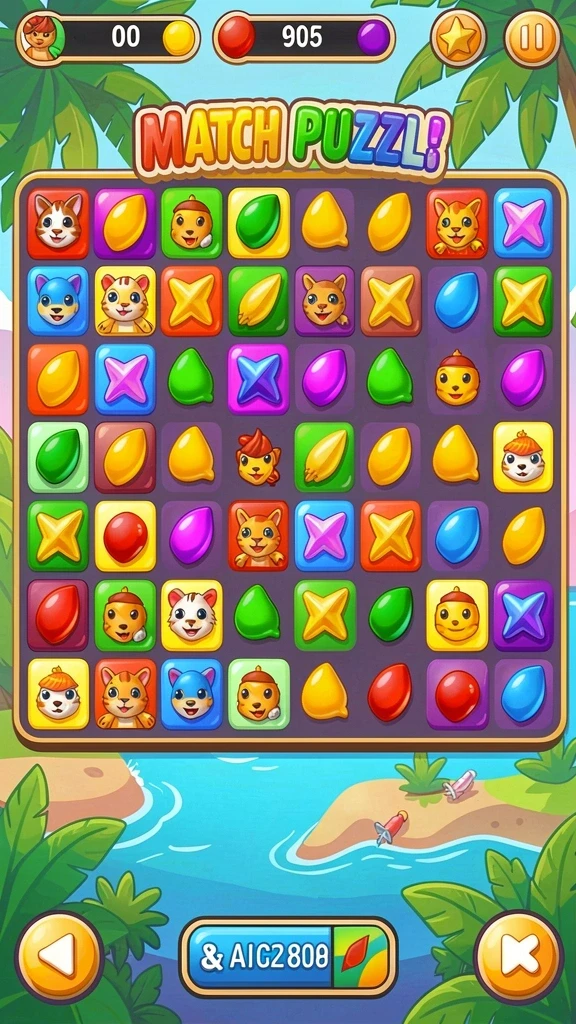Select the blue star on magenta tile
576x1024 pixels.
[x=258, y=379]
